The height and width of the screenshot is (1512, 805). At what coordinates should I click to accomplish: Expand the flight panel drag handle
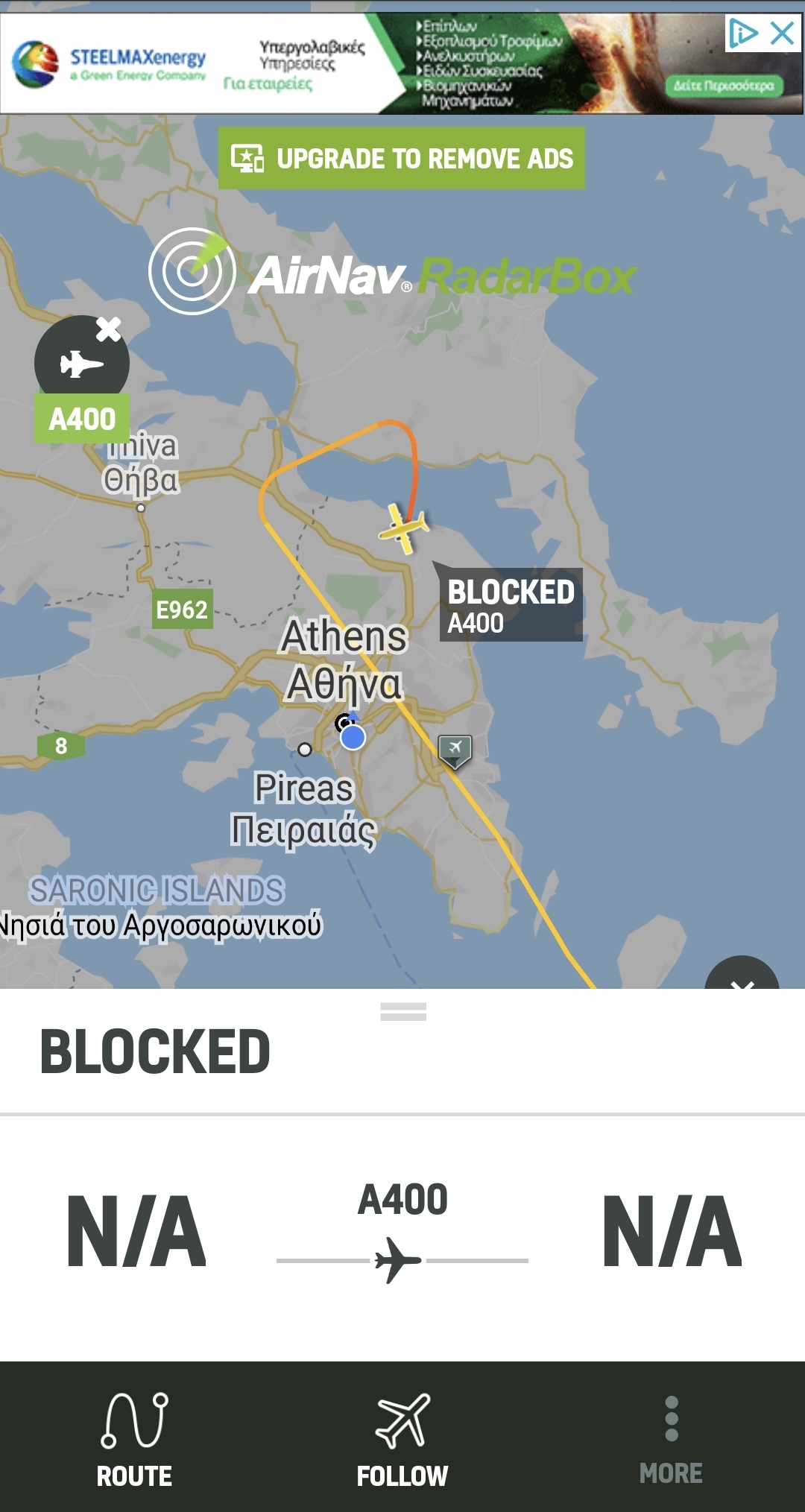coord(403,1011)
